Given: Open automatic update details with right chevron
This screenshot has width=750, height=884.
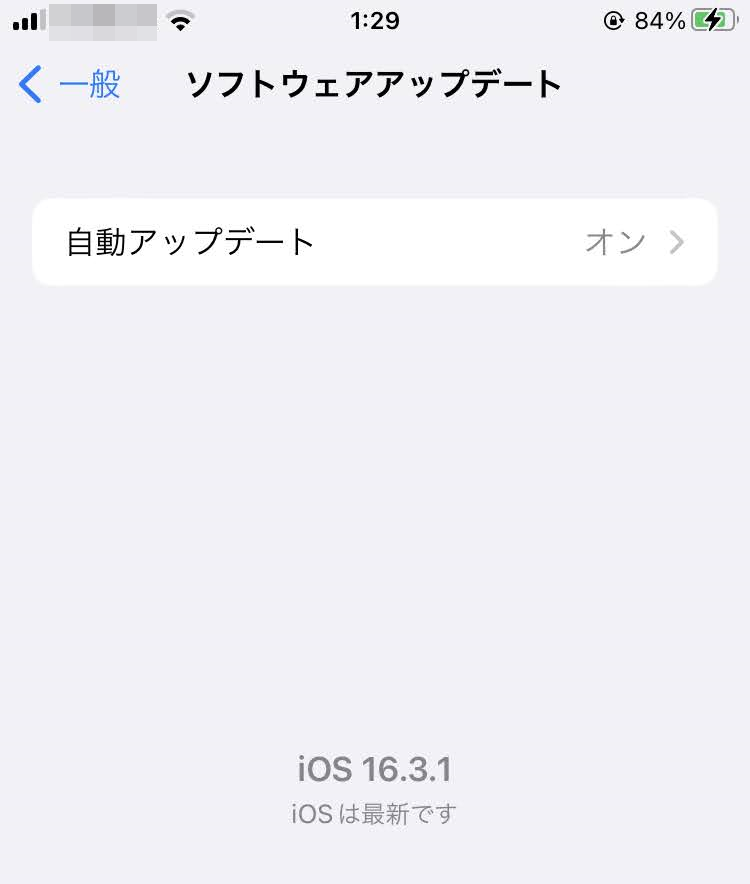Looking at the screenshot, I should point(678,242).
